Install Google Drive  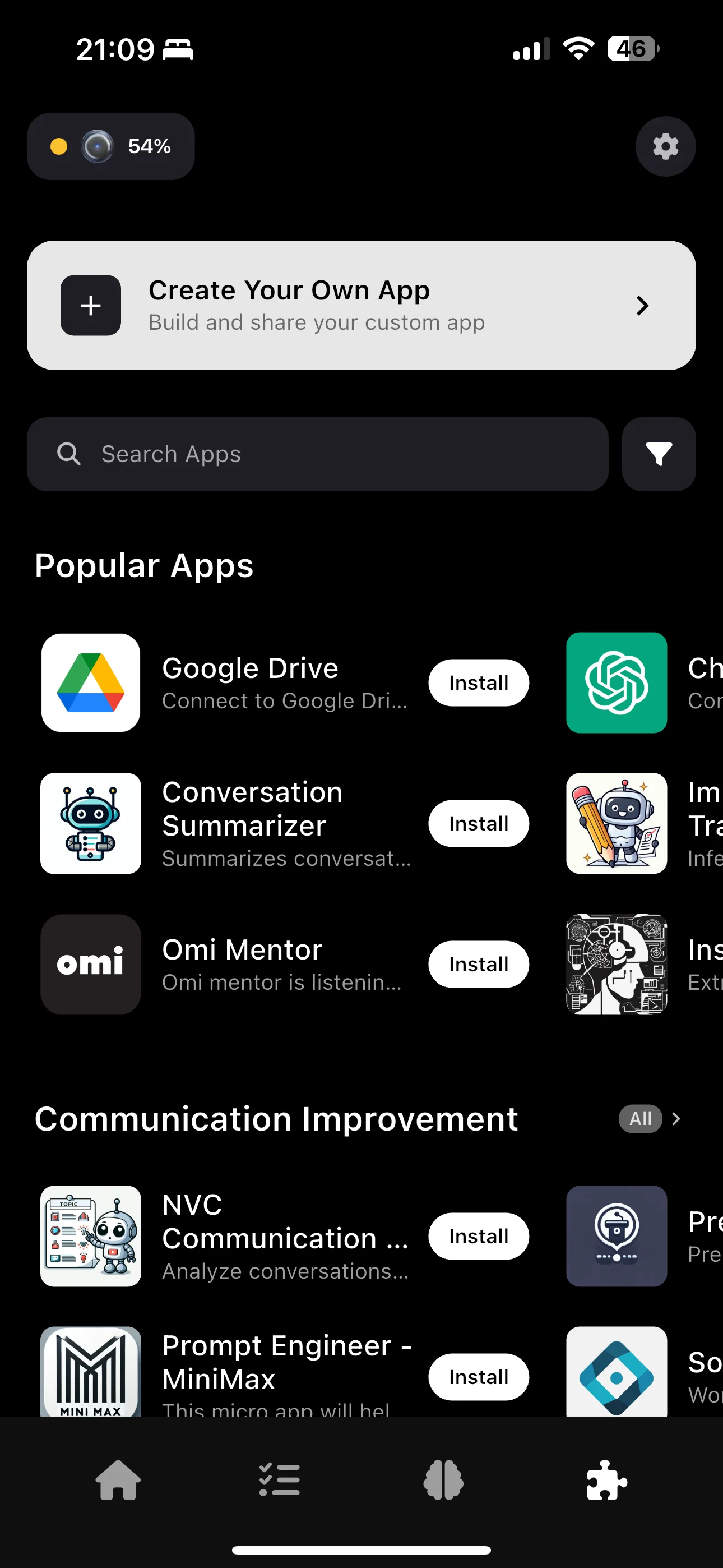(x=478, y=683)
